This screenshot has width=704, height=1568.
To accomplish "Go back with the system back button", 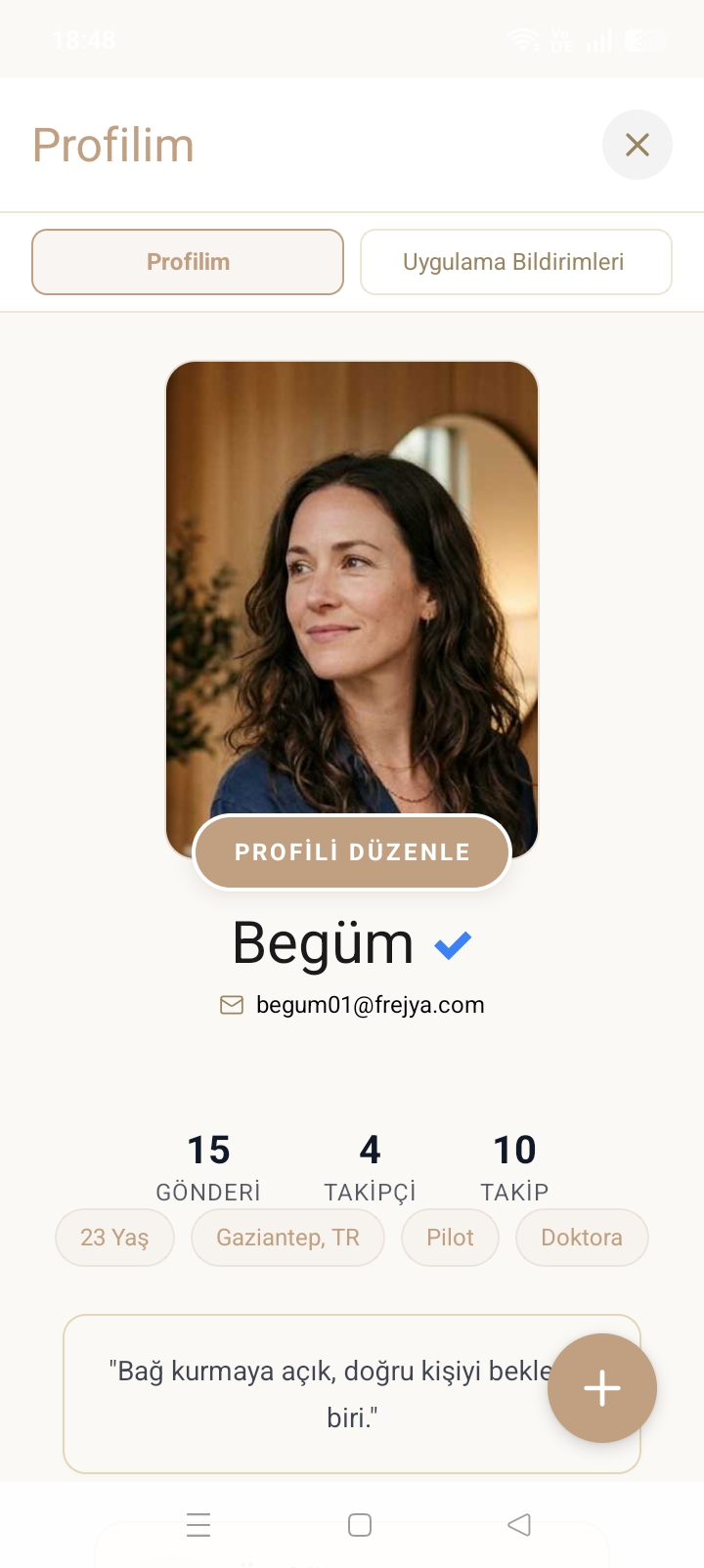I will tap(519, 1525).
